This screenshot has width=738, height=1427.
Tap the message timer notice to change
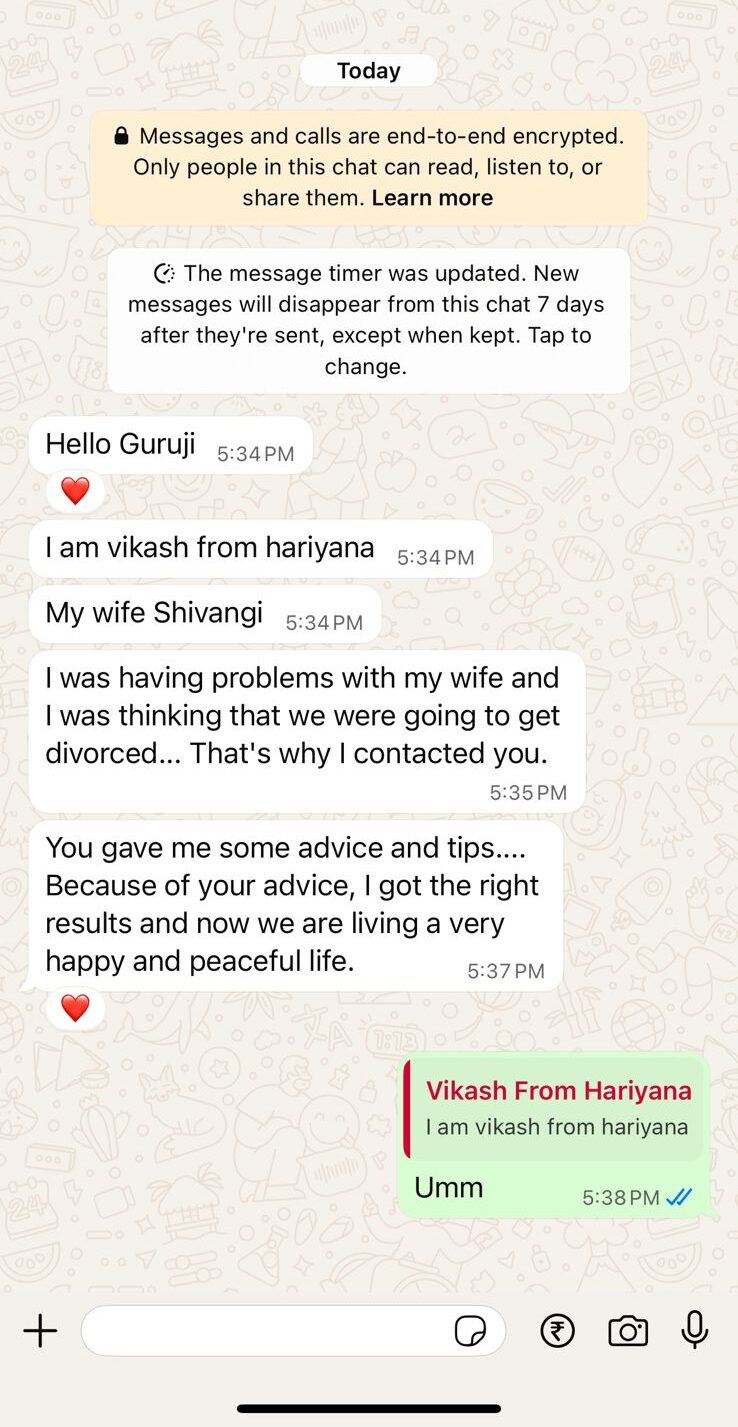point(368,320)
